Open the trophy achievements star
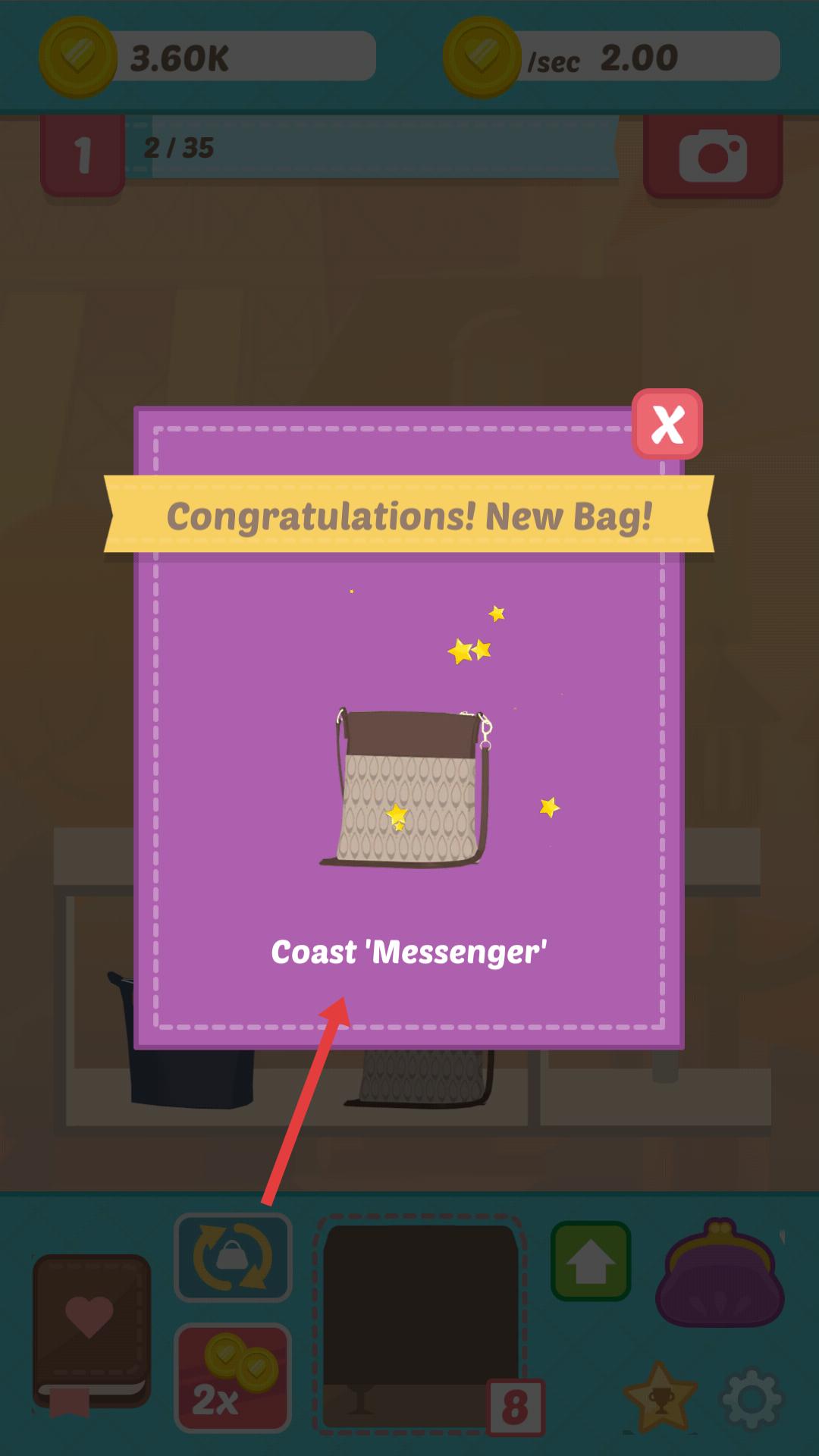The height and width of the screenshot is (1456, 819). (x=660, y=1397)
